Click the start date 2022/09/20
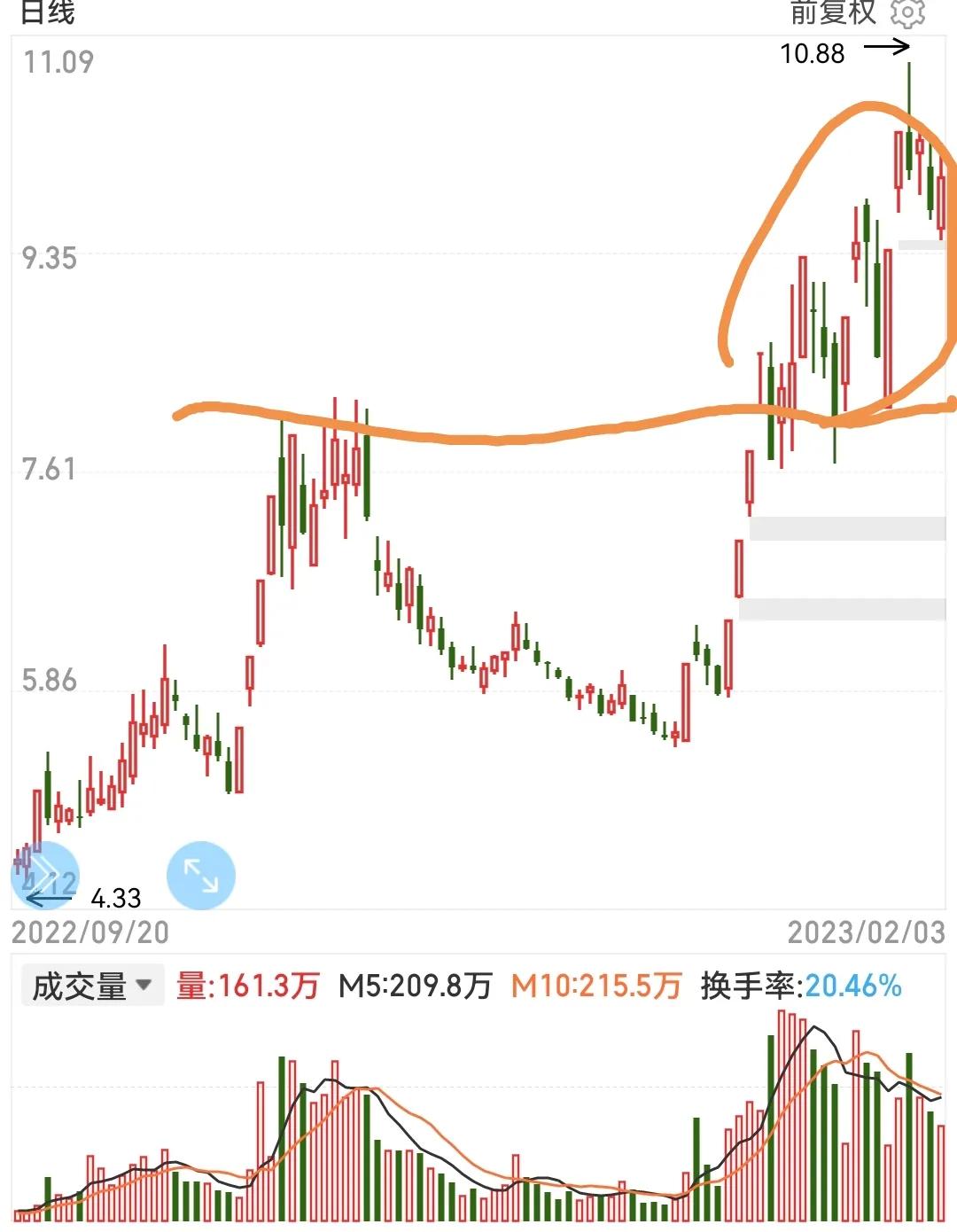Viewport: 957px width, 1232px height. pyautogui.click(x=91, y=932)
